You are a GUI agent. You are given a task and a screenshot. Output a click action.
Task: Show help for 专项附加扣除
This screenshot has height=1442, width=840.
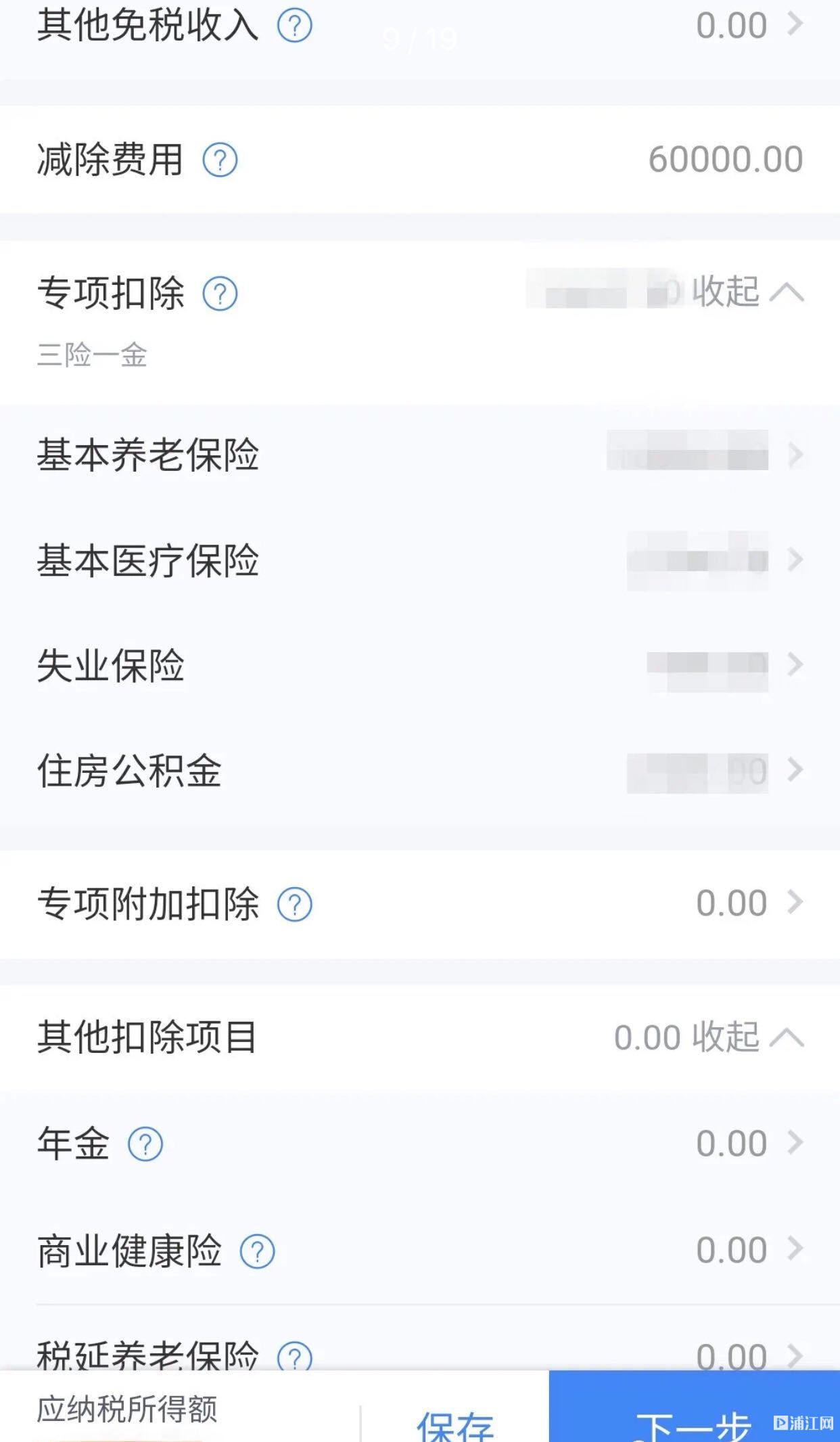pos(295,905)
